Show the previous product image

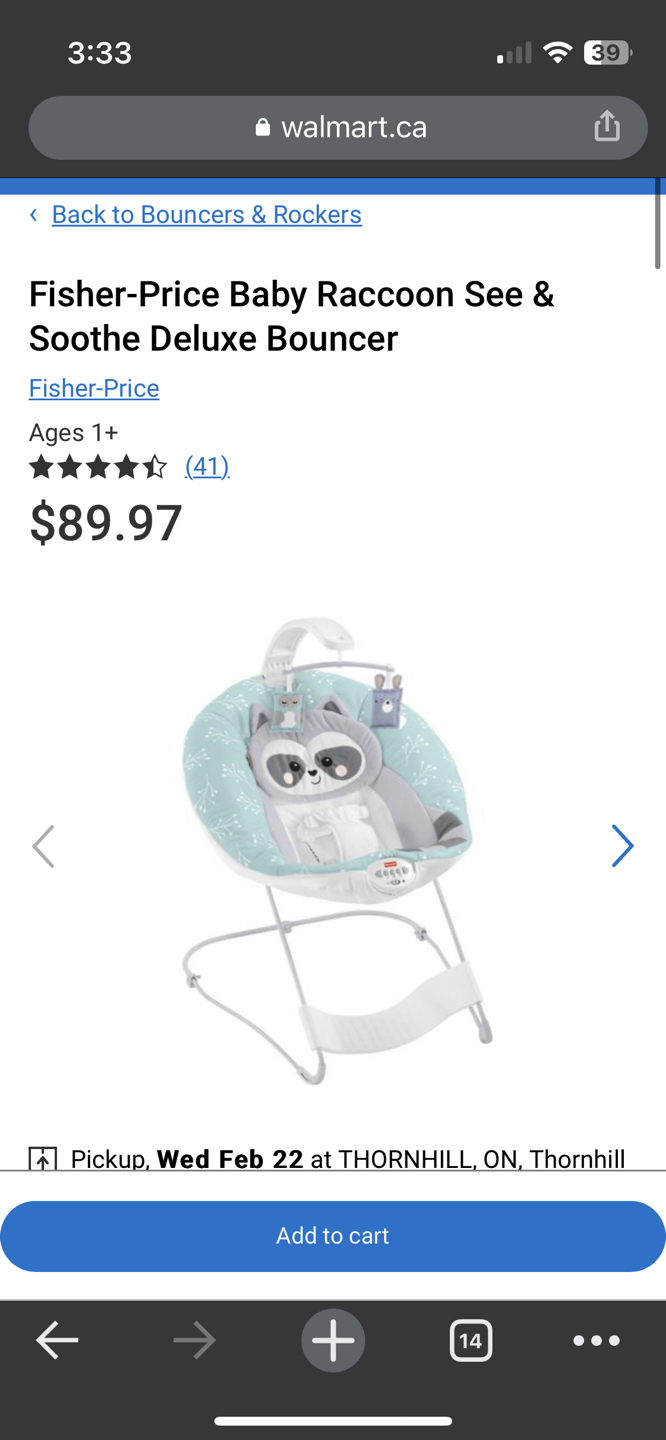tap(43, 846)
